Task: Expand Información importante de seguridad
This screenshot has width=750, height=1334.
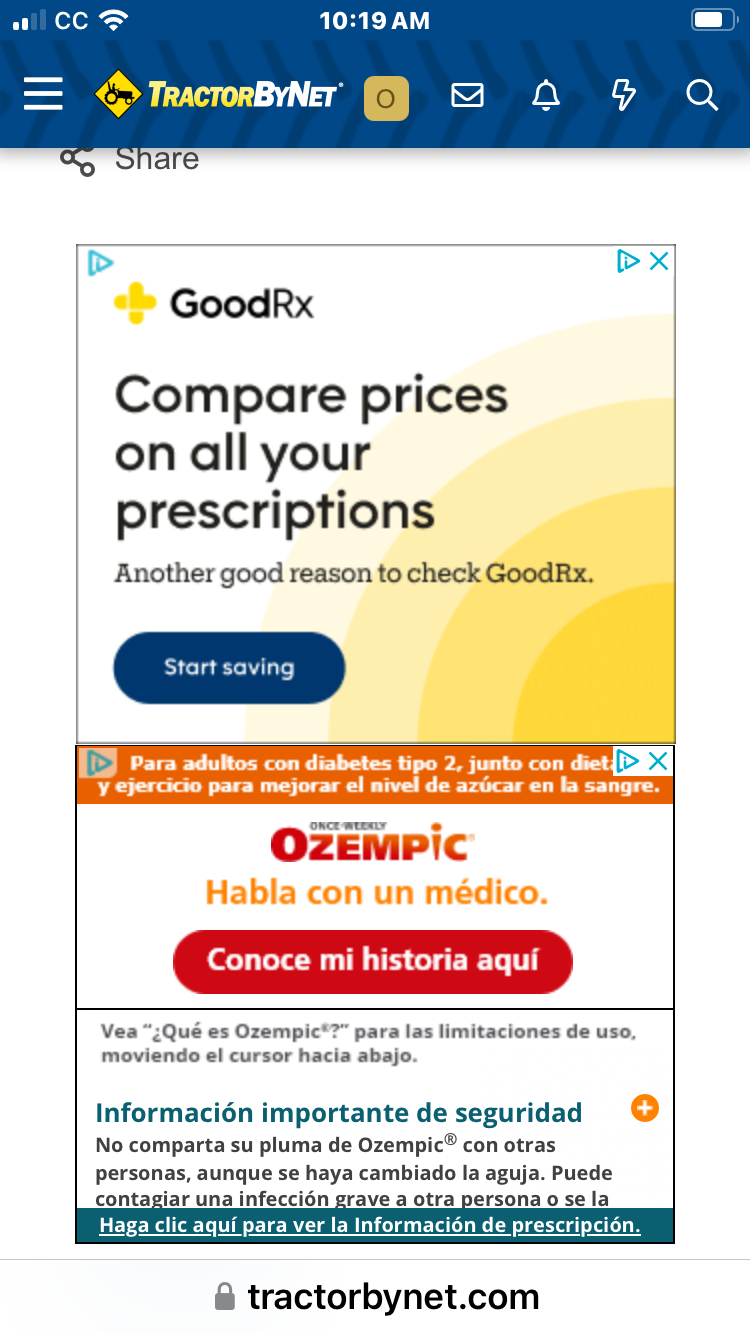Action: coord(645,1108)
